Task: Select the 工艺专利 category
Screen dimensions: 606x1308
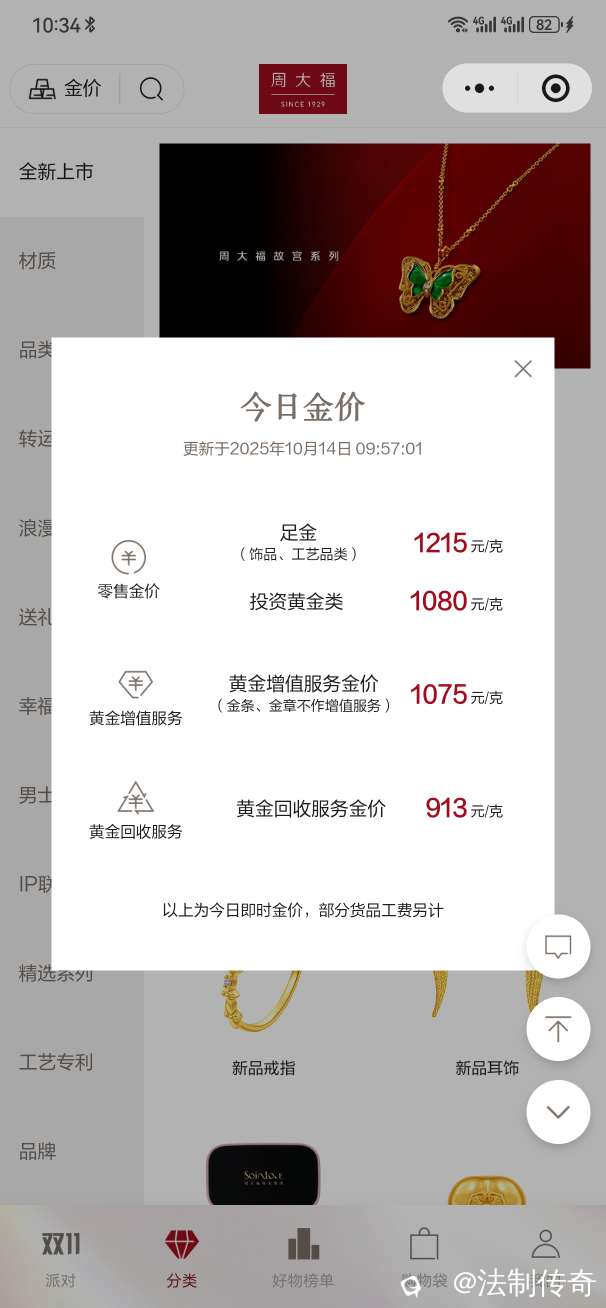Action: pos(56,1062)
